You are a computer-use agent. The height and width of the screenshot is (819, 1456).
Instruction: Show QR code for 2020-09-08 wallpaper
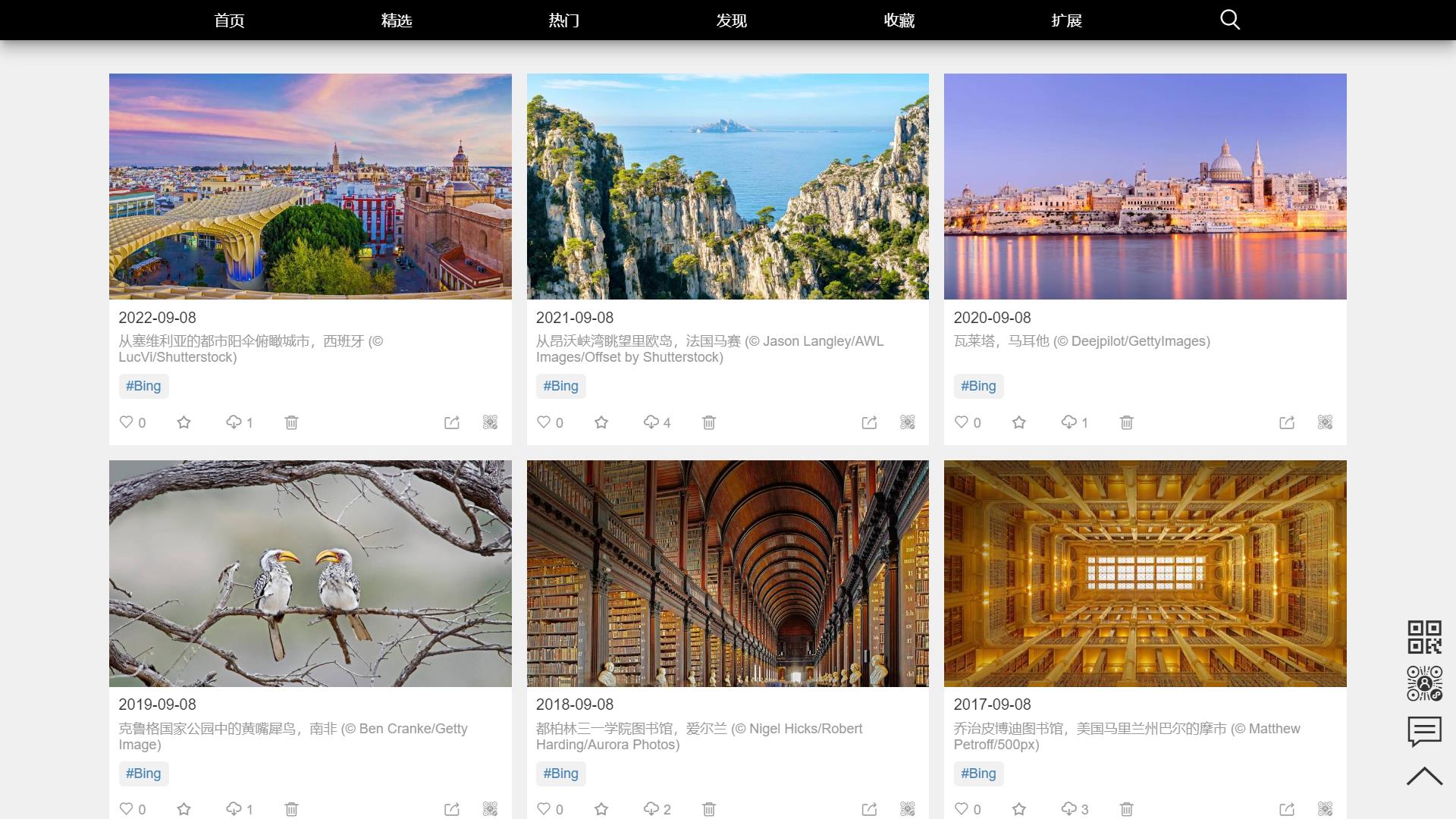(x=1325, y=422)
